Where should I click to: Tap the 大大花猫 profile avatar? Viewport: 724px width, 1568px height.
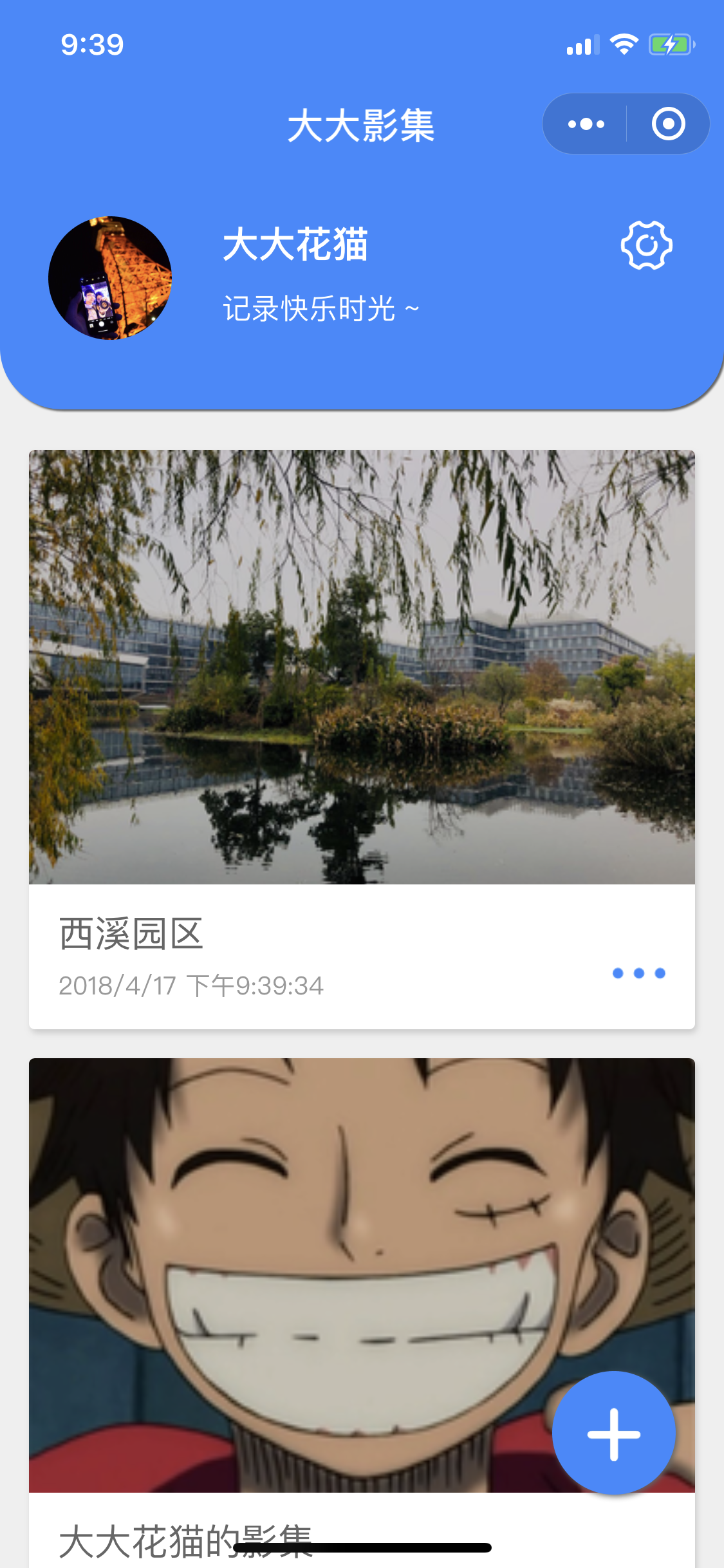coord(110,278)
